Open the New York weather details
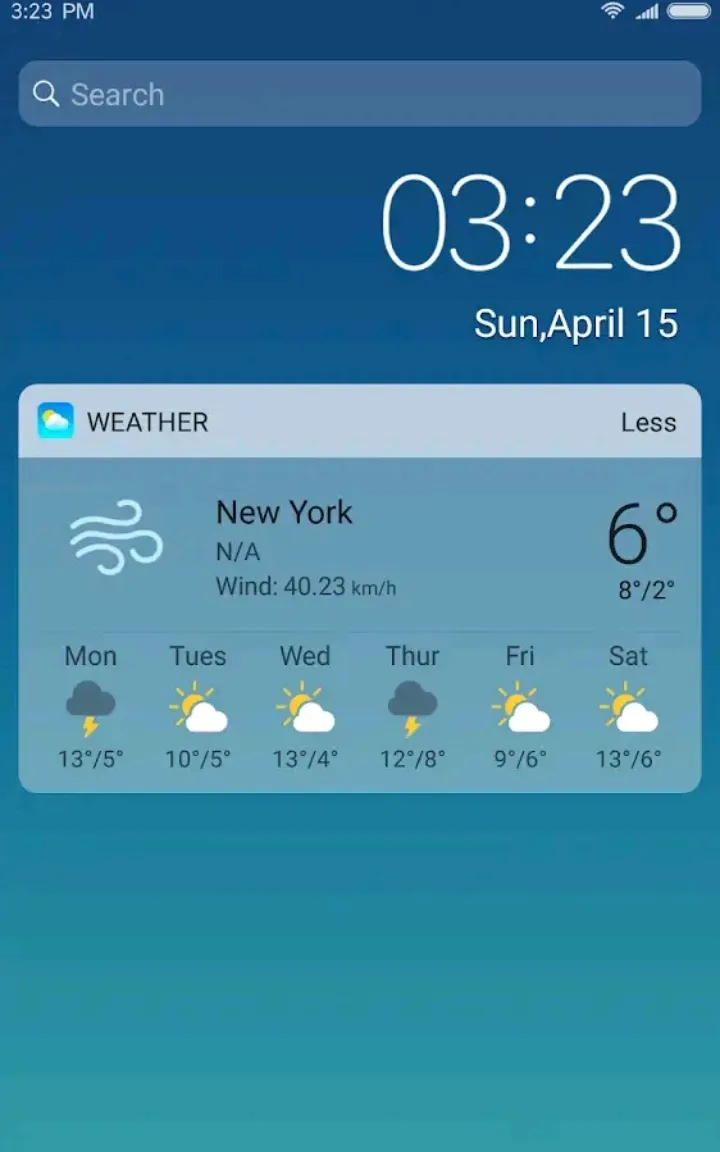The height and width of the screenshot is (1152, 720). [x=285, y=513]
